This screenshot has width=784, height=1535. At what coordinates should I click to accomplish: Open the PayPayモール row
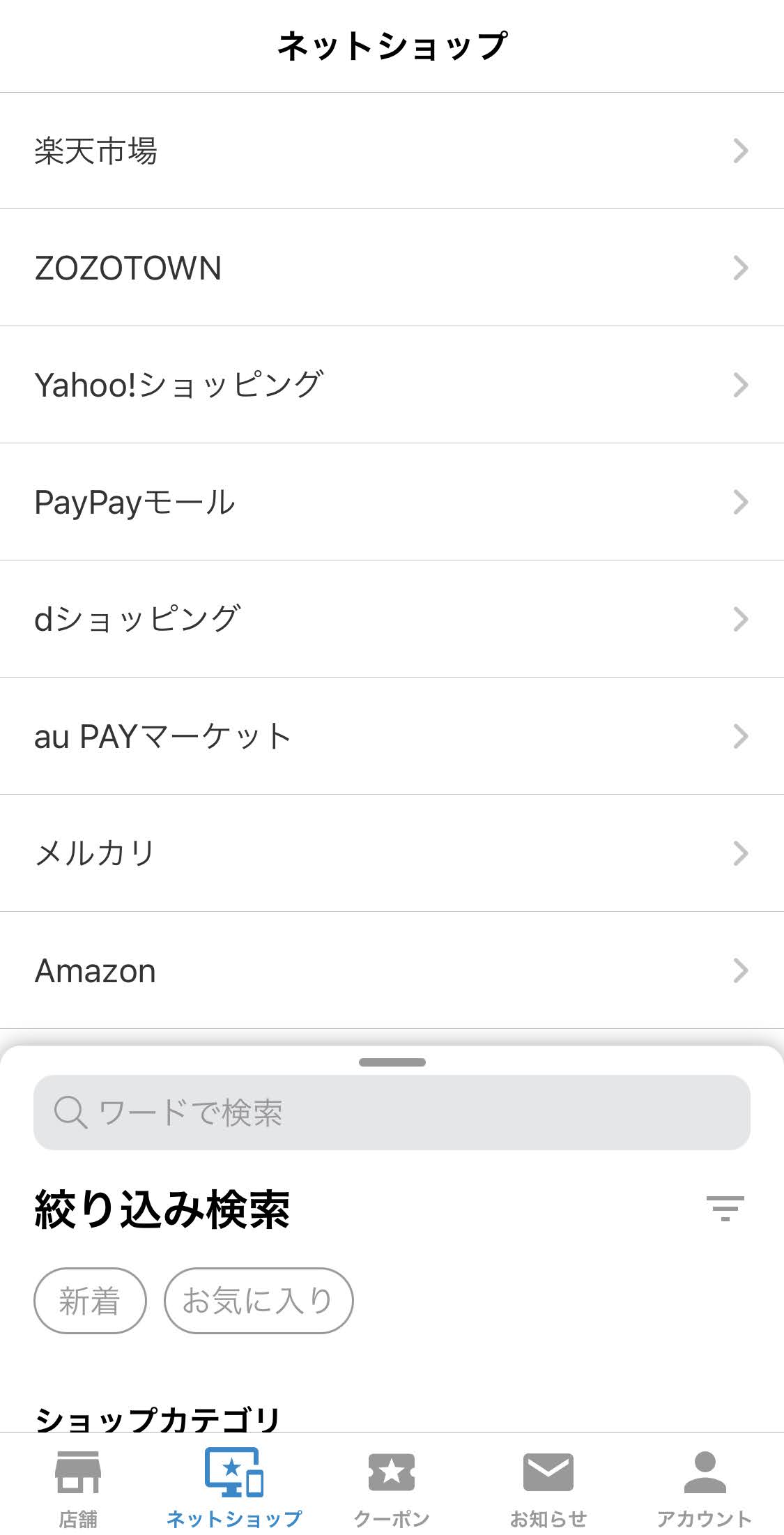(x=392, y=502)
